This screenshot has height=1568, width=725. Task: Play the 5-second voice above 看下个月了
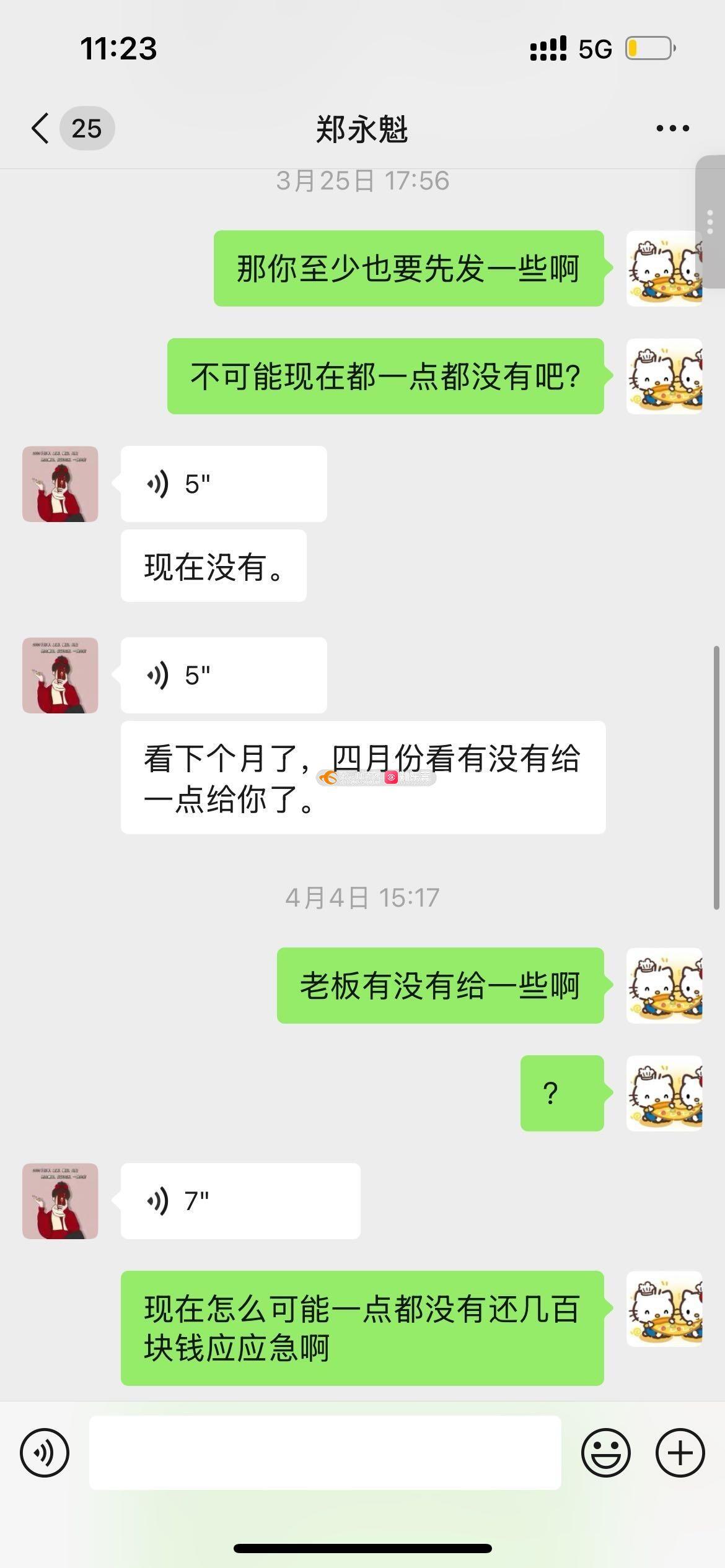coord(223,675)
